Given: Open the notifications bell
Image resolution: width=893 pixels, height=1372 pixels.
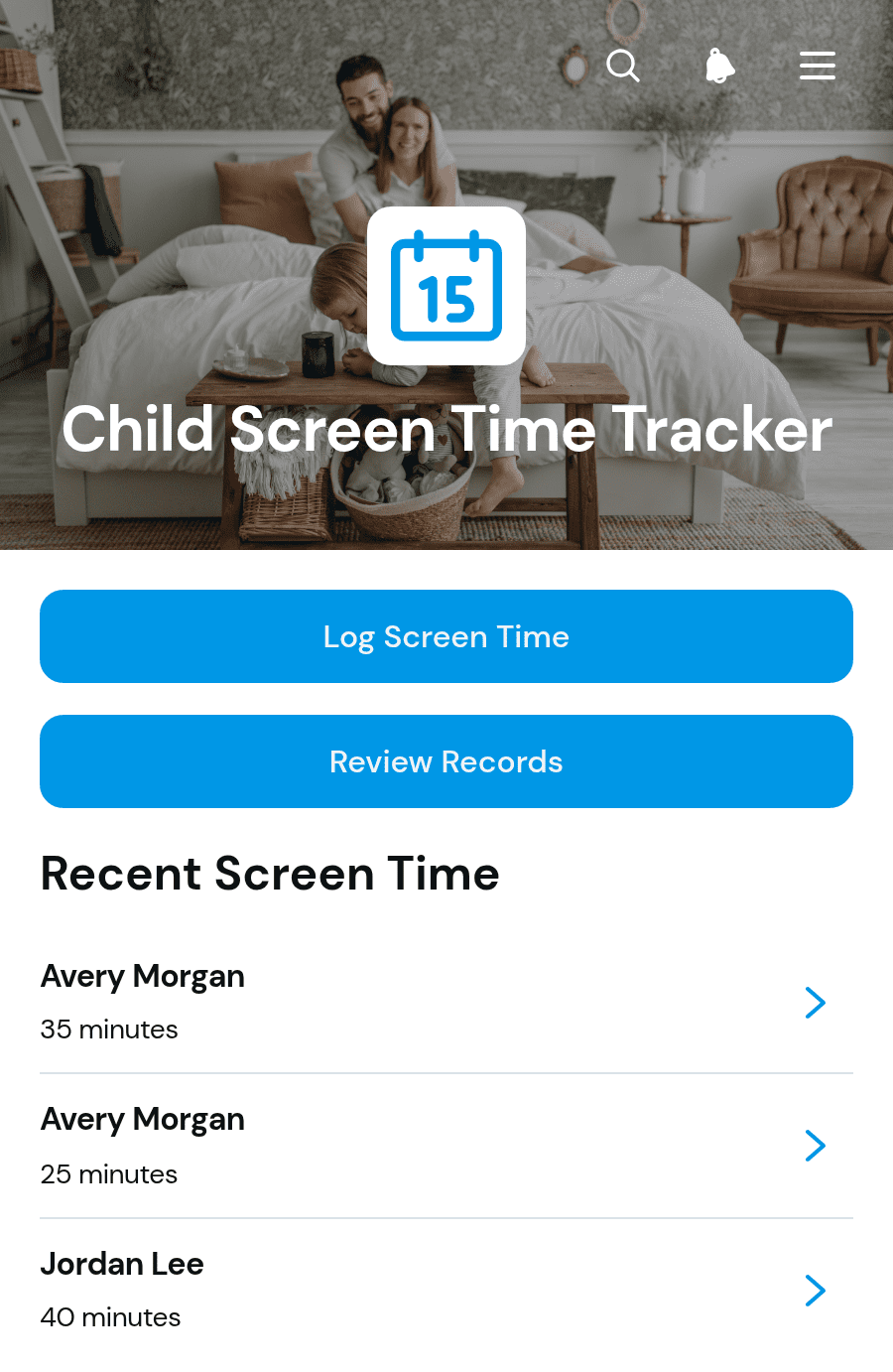Looking at the screenshot, I should pos(719,66).
